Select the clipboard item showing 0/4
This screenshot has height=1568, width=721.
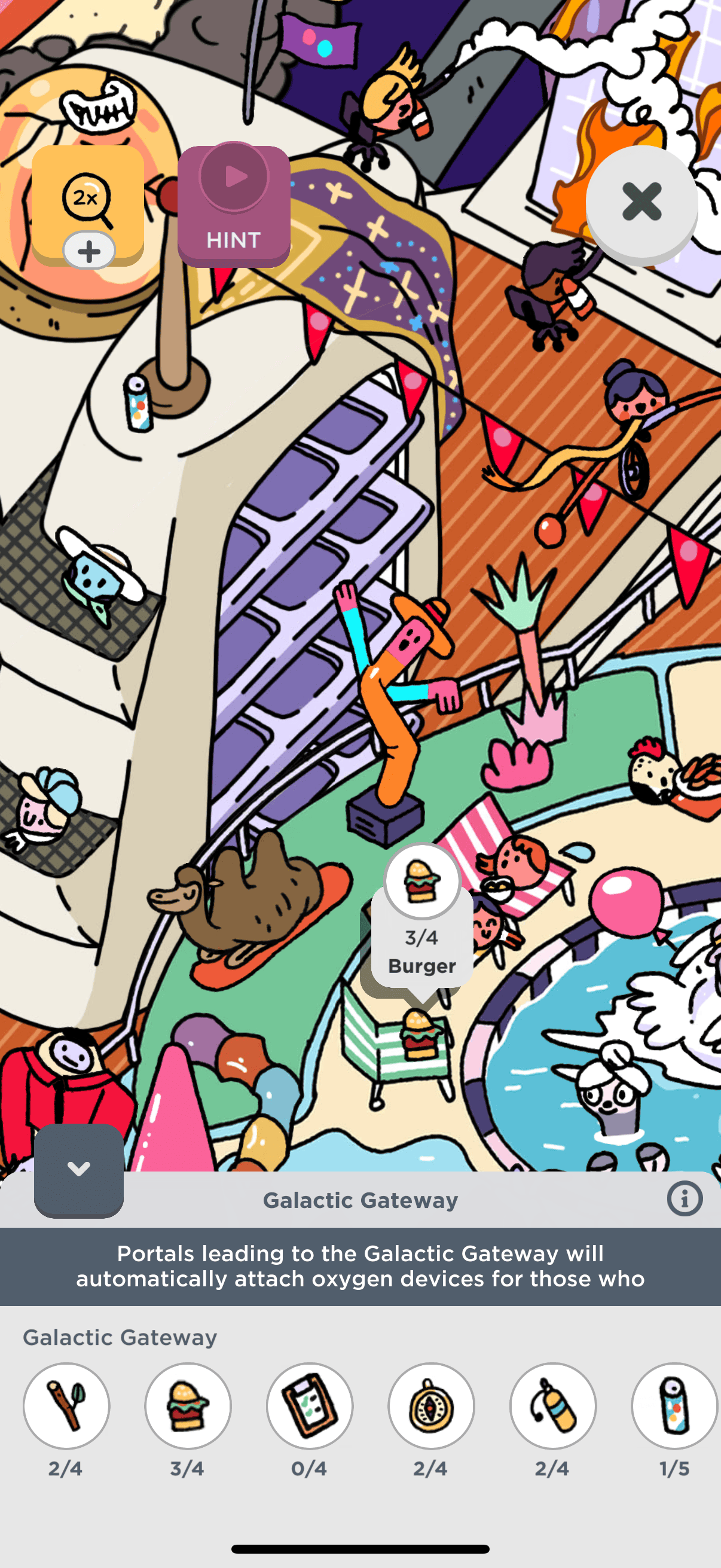(x=310, y=1405)
